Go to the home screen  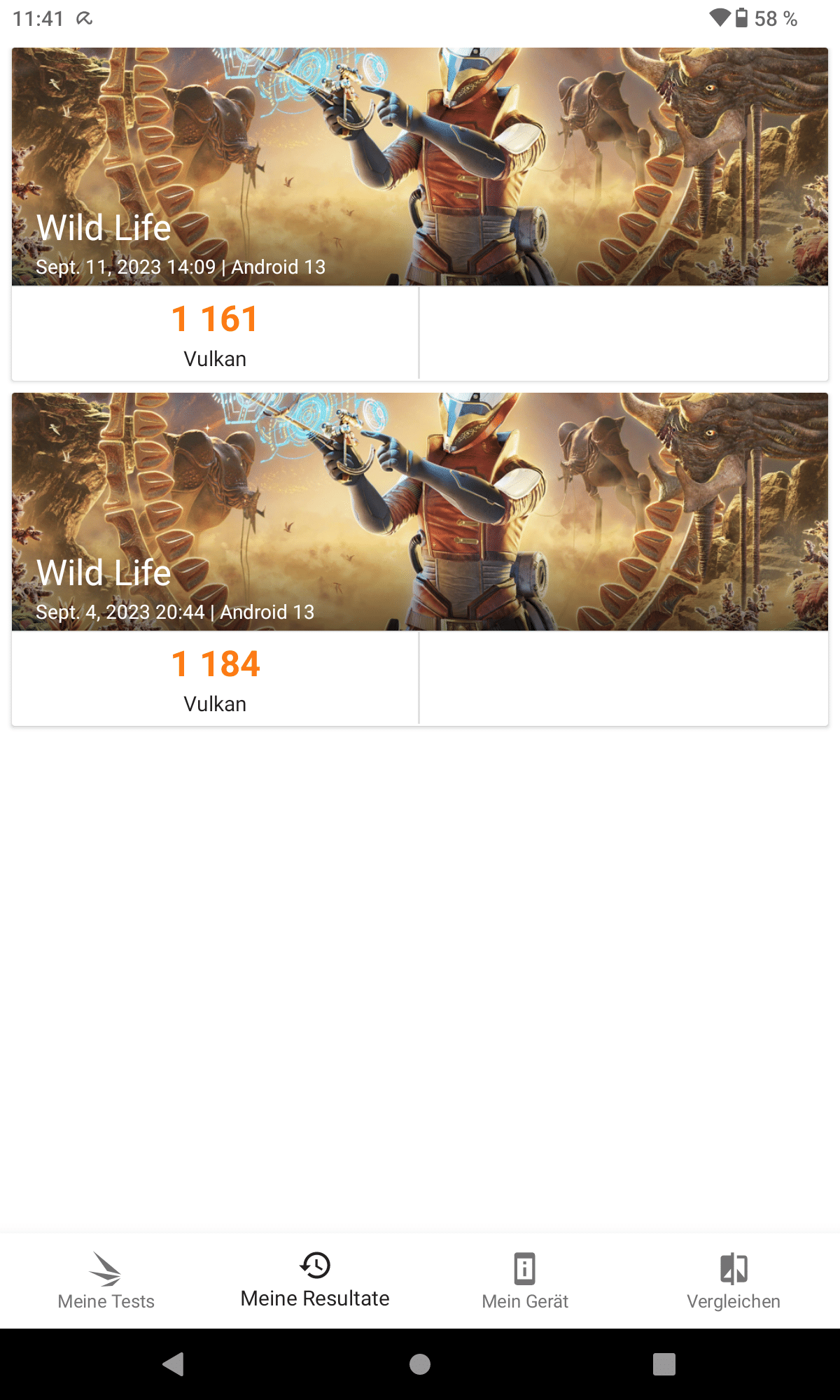420,1364
